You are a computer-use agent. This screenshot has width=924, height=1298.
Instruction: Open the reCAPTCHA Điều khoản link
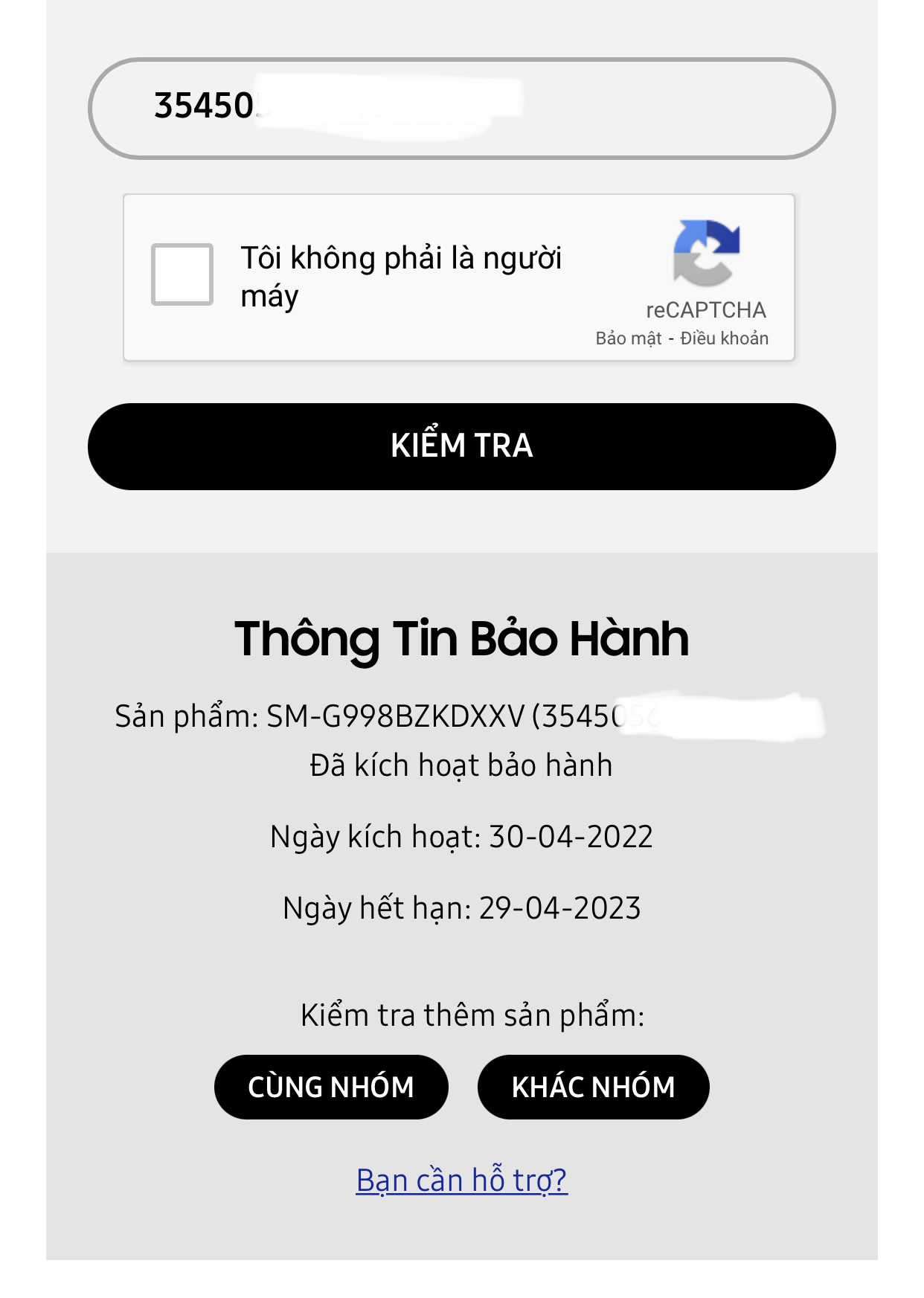click(x=724, y=338)
